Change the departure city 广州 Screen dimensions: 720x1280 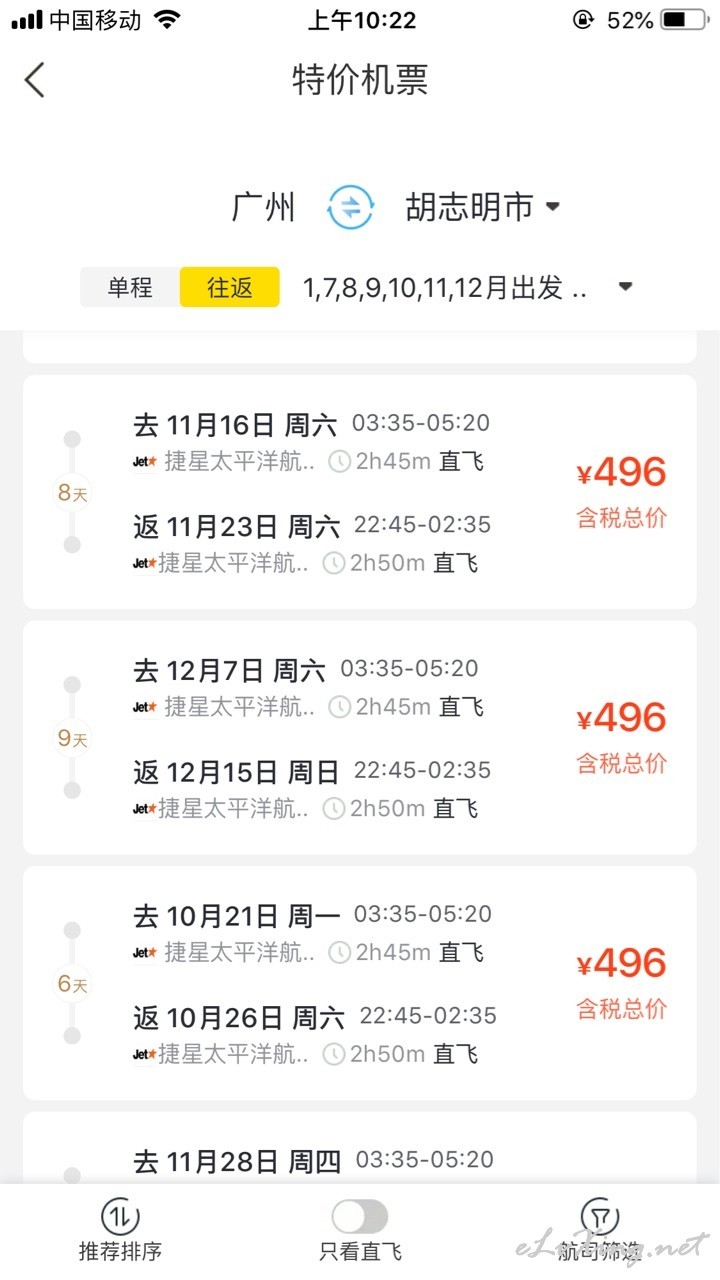(264, 208)
